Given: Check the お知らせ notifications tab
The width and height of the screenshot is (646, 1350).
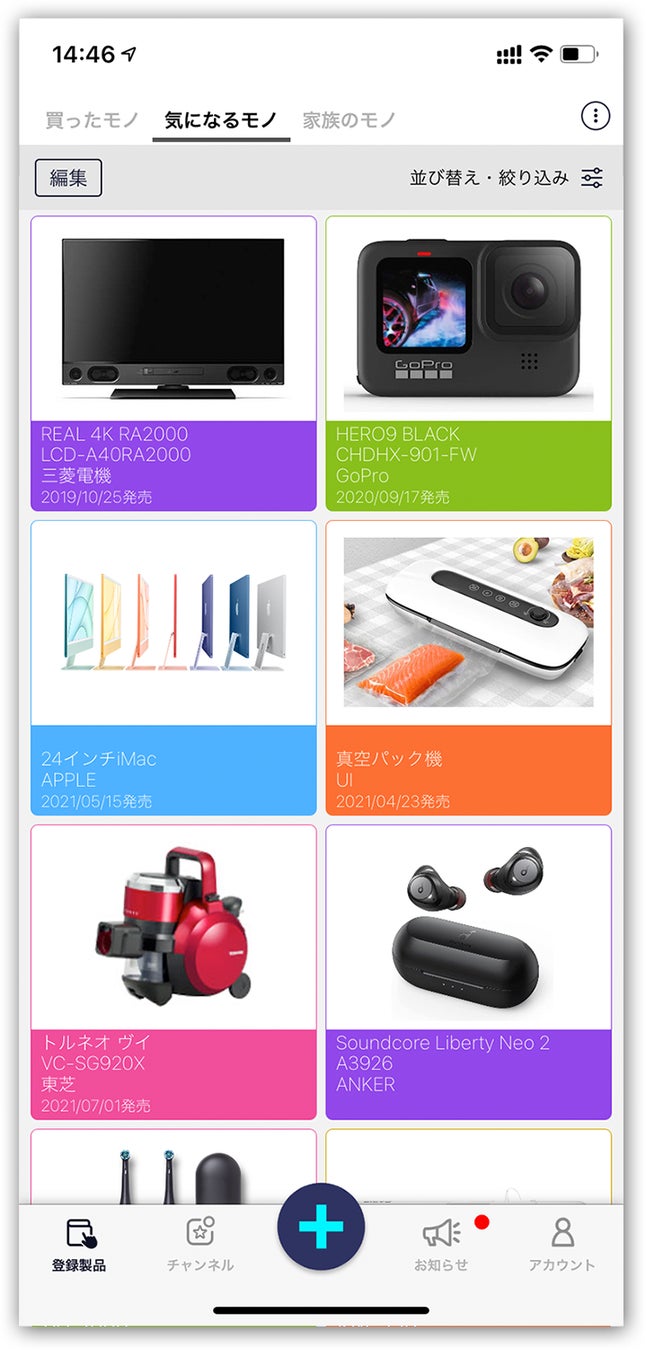Looking at the screenshot, I should click(441, 1243).
